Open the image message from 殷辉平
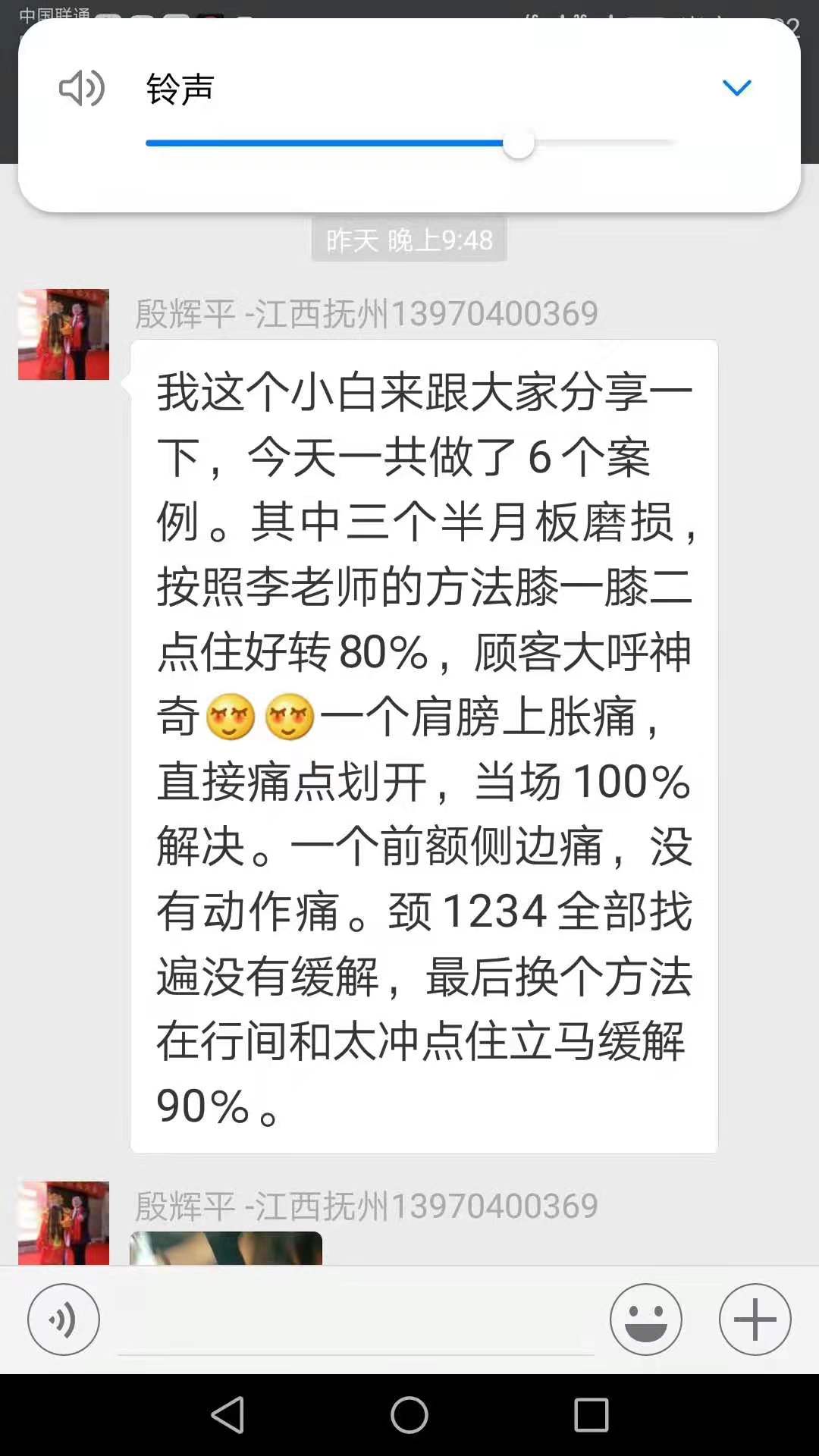 point(226,1247)
